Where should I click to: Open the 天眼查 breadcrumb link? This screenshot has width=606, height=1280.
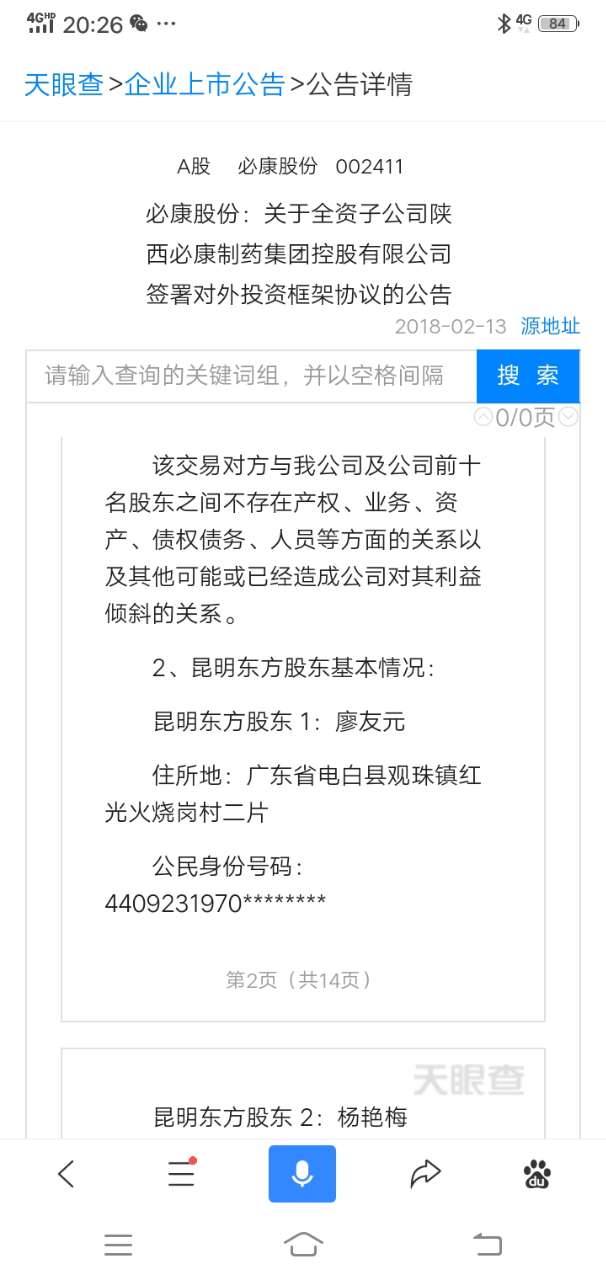click(x=64, y=84)
